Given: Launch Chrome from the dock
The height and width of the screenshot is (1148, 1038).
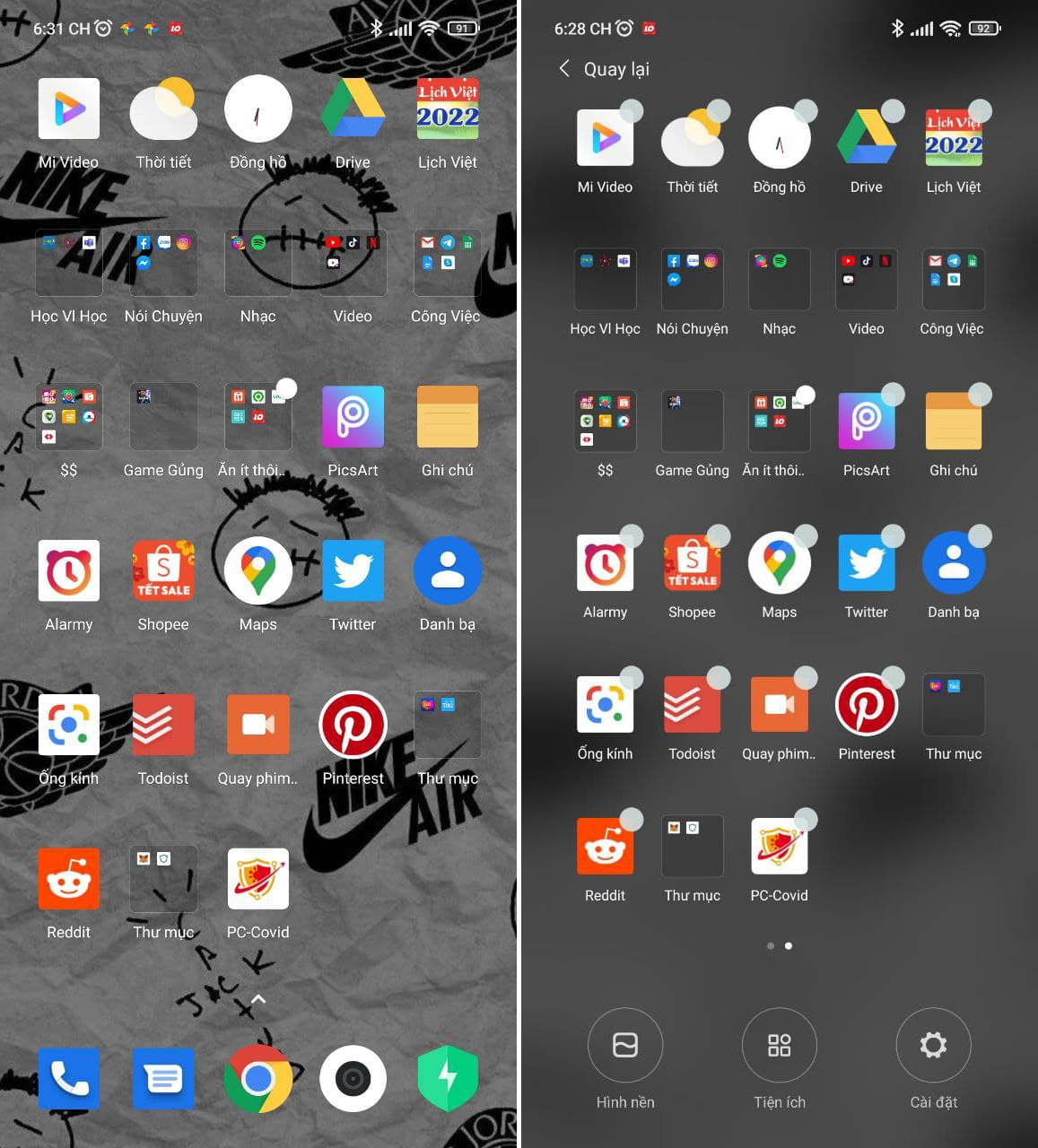Looking at the screenshot, I should coord(258,1078).
